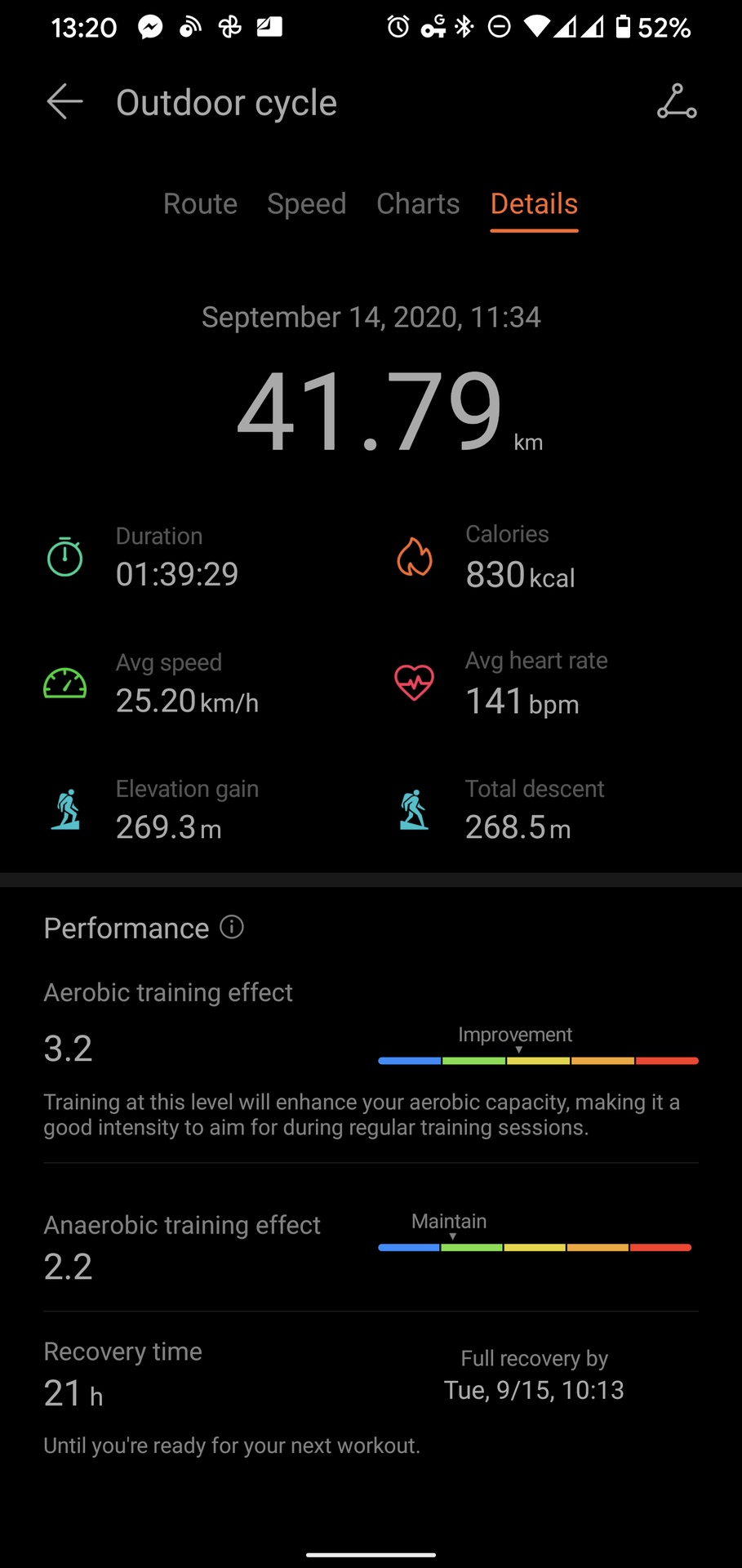The height and width of the screenshot is (1568, 742).
Task: Open the route share icon
Action: click(677, 102)
